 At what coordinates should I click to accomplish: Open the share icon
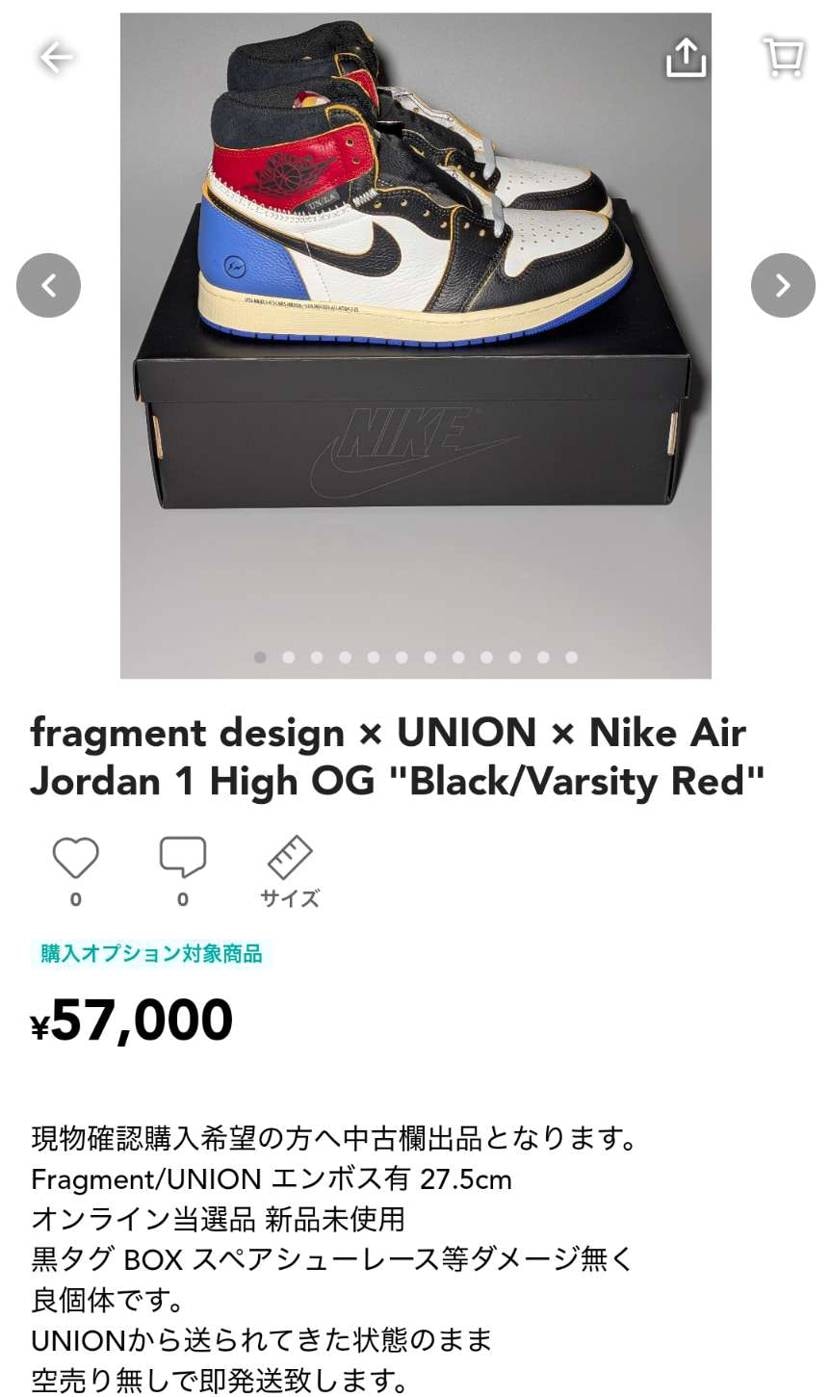click(686, 57)
